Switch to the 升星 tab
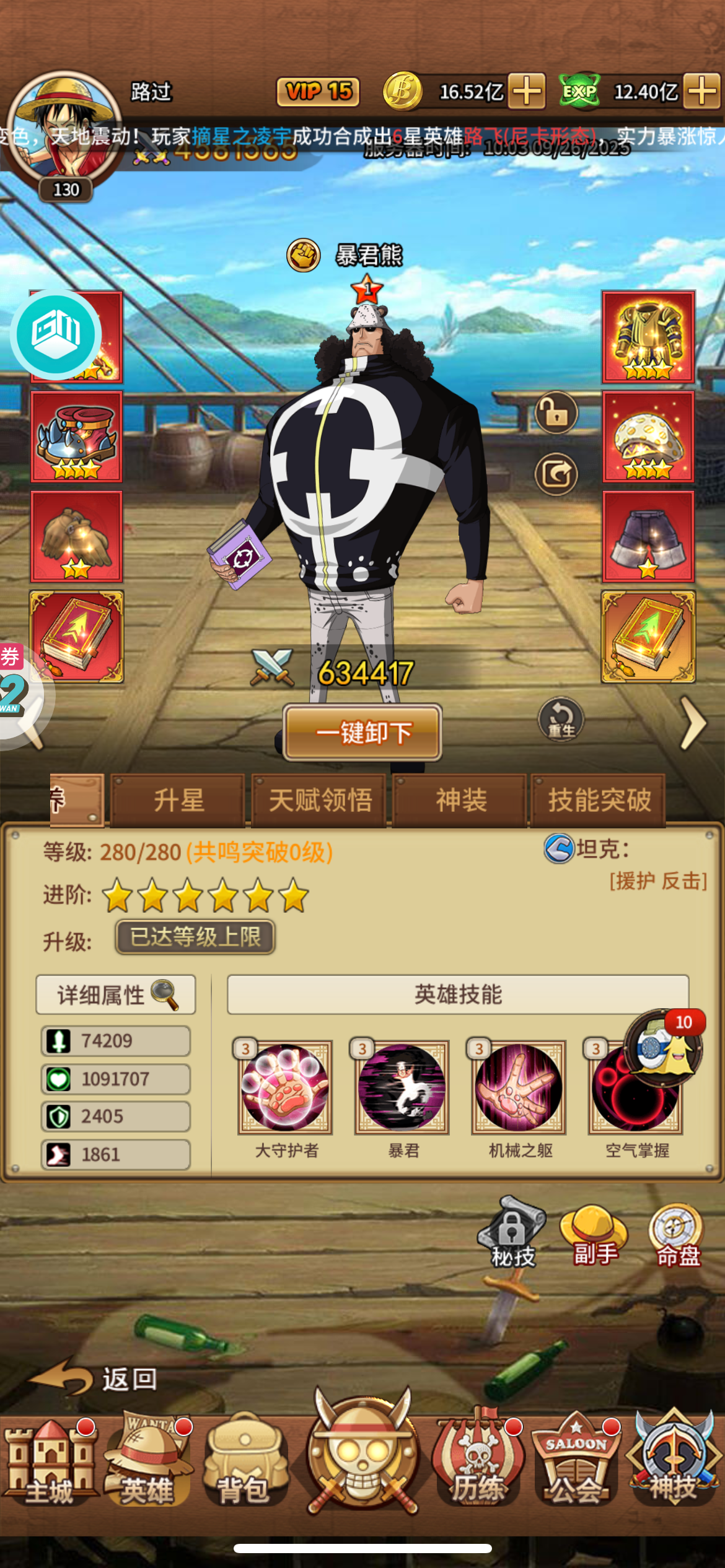 [178, 800]
